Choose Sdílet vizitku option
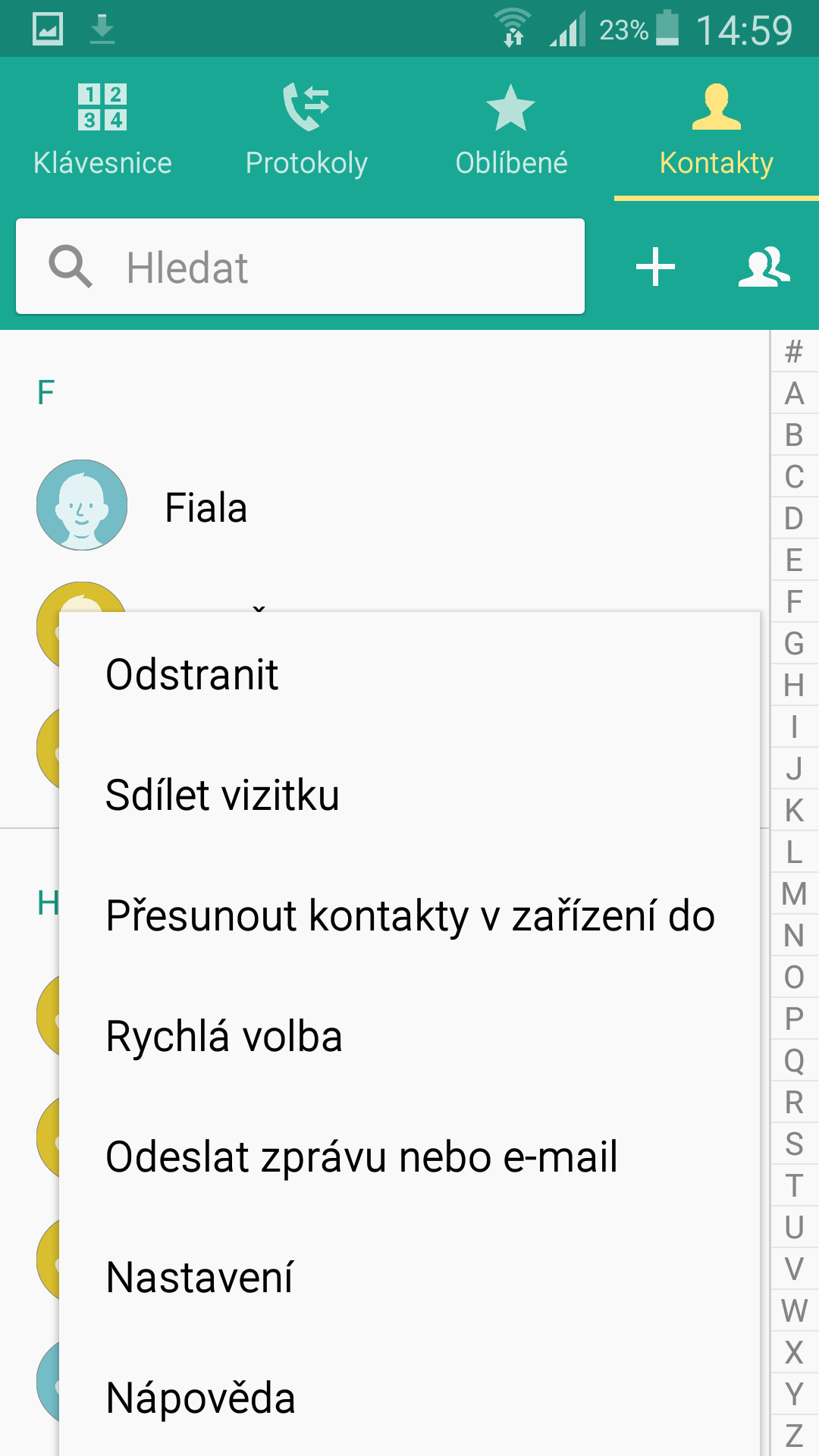The height and width of the screenshot is (1456, 819). click(409, 795)
